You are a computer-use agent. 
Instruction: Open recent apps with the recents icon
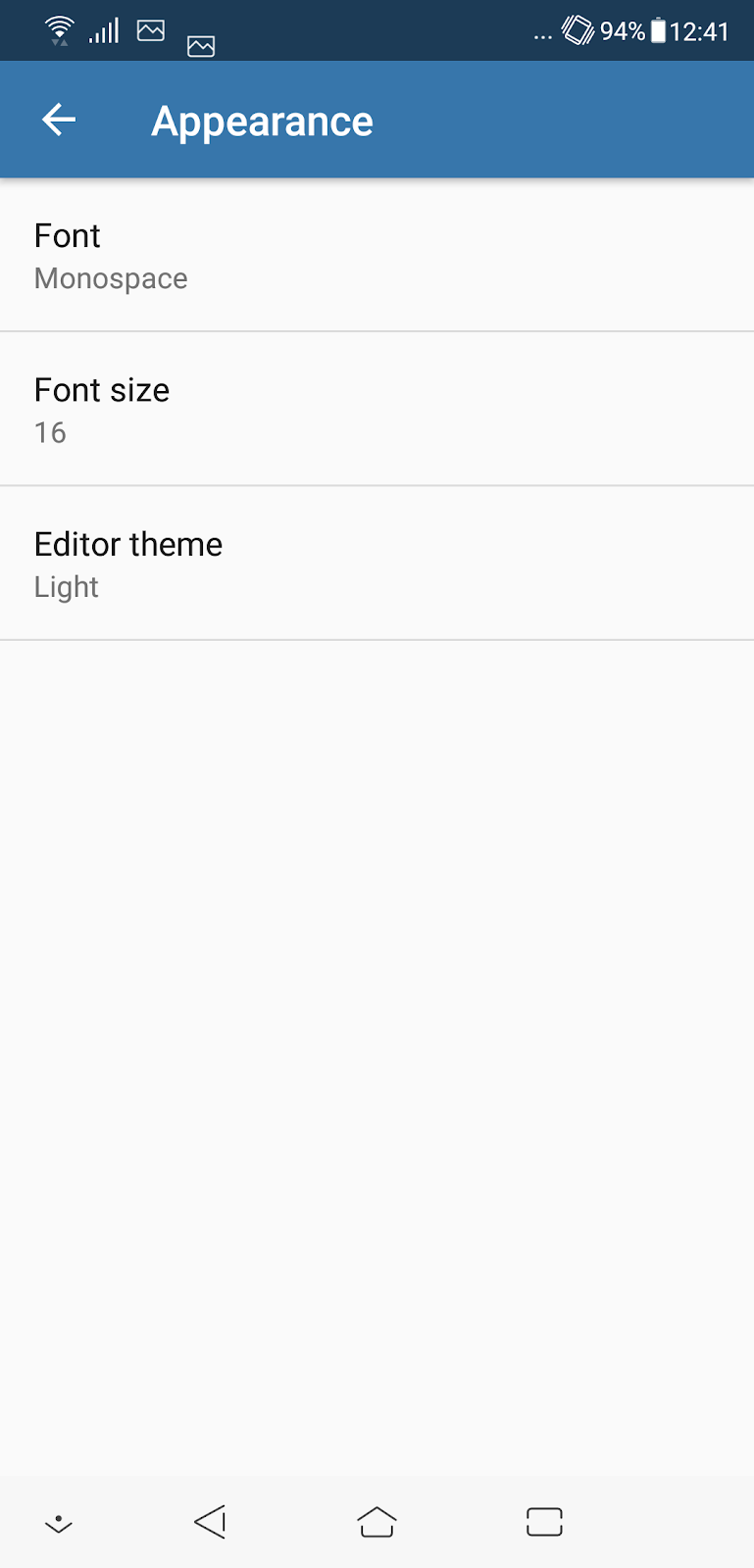543,1522
